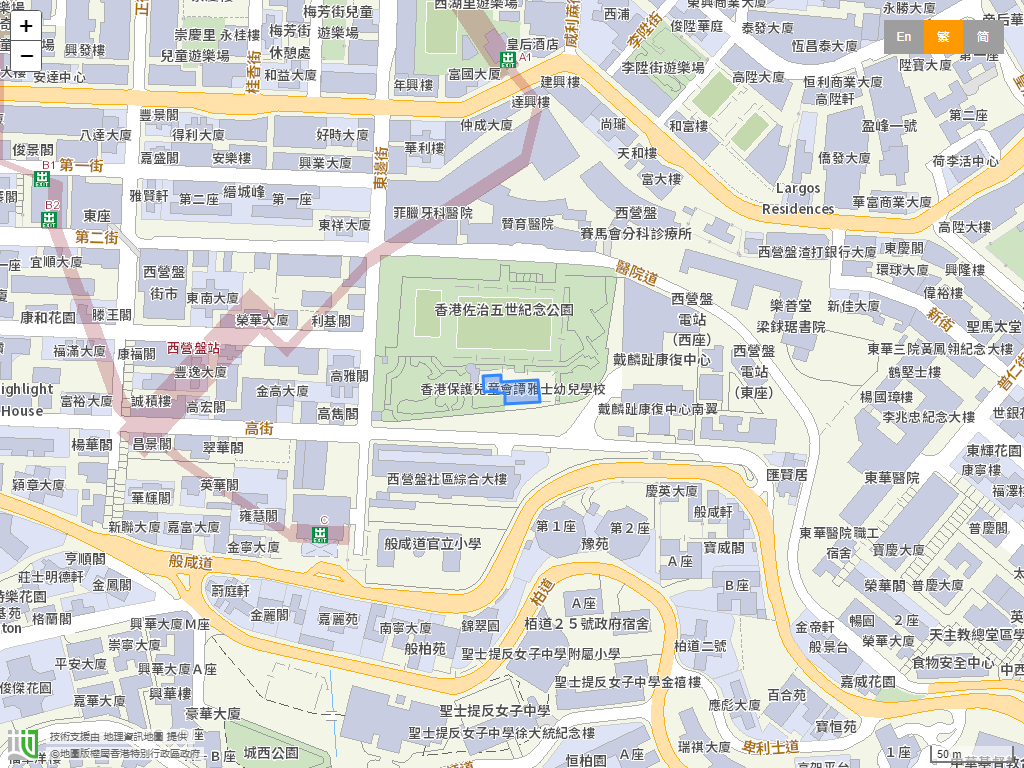
Task: Zoom in on the map
Action: coord(26,26)
